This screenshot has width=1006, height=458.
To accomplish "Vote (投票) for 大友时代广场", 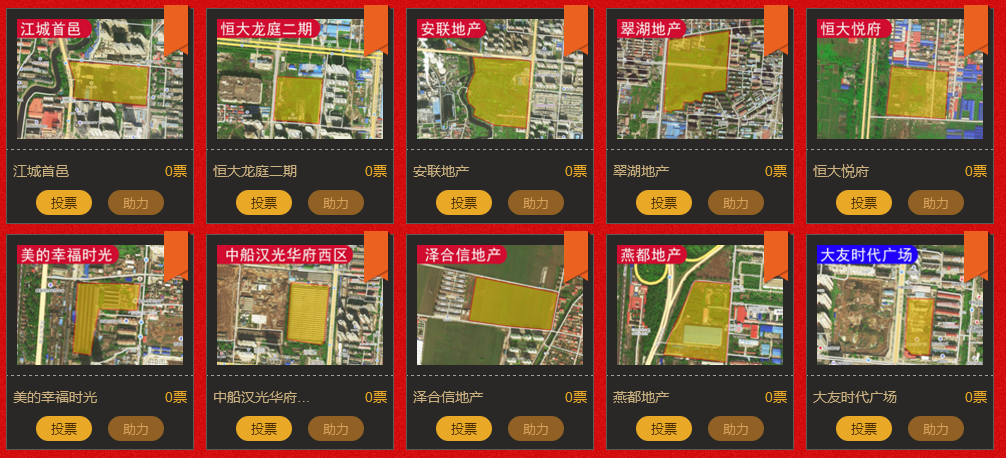I will (x=864, y=429).
